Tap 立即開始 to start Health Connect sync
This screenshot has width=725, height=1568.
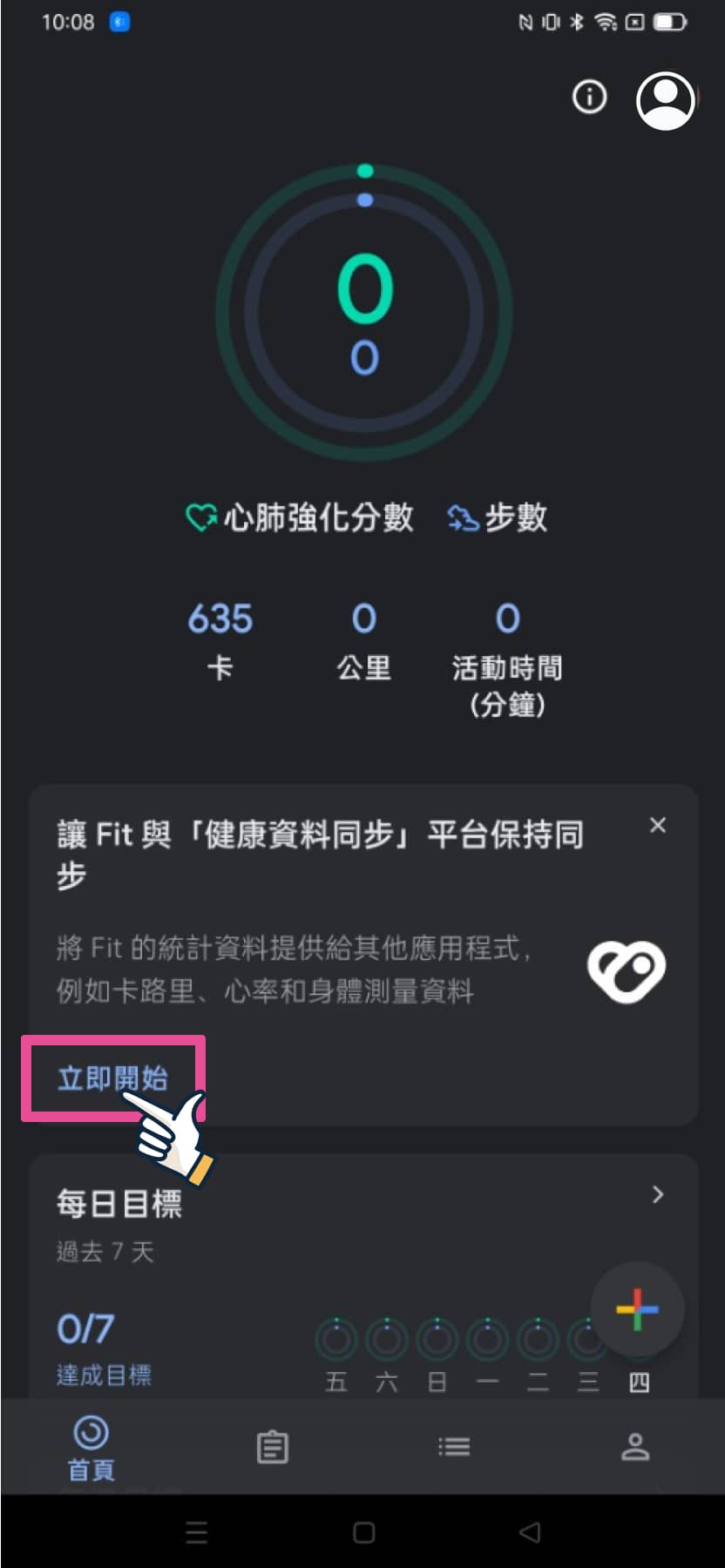point(112,1078)
